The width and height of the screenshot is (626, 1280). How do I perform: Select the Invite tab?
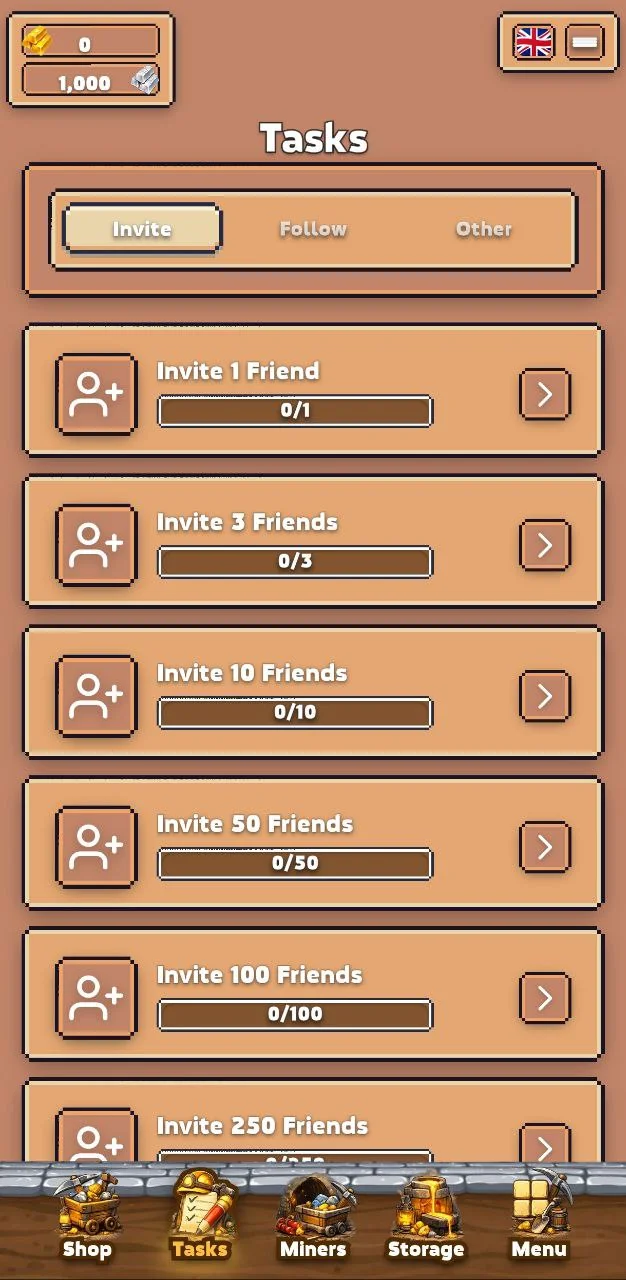(x=142, y=229)
